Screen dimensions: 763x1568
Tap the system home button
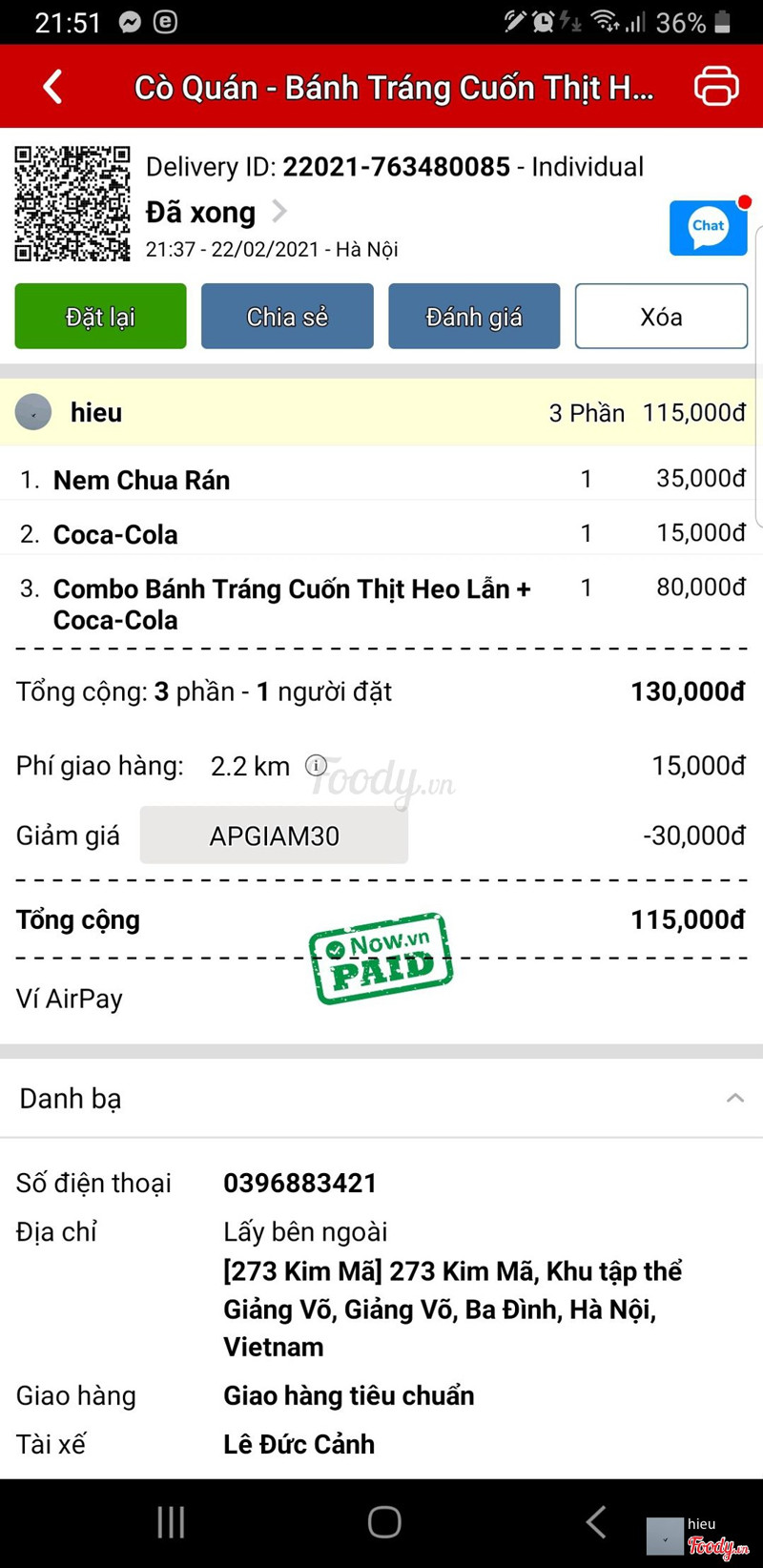[384, 1522]
